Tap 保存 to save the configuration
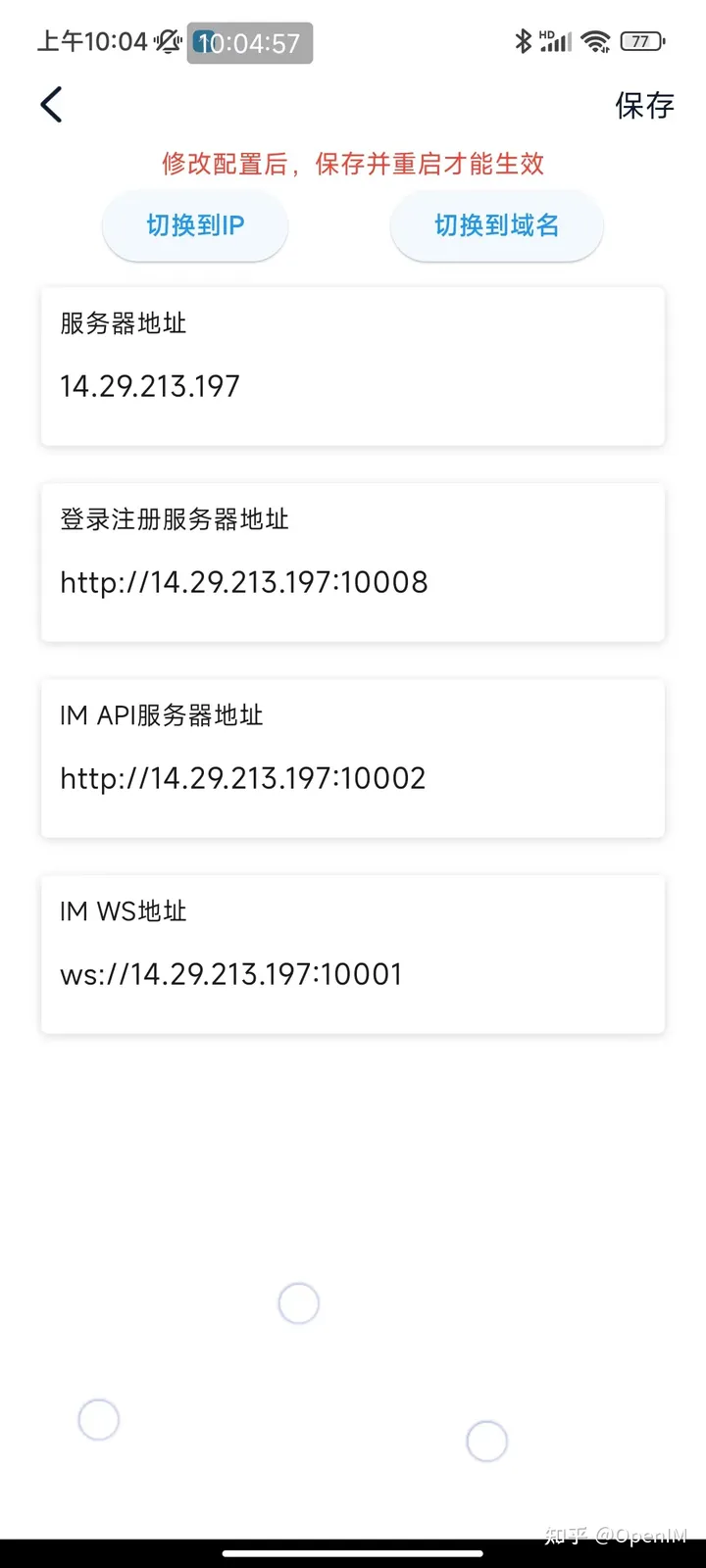Viewport: 706px width, 1568px height. point(644,106)
